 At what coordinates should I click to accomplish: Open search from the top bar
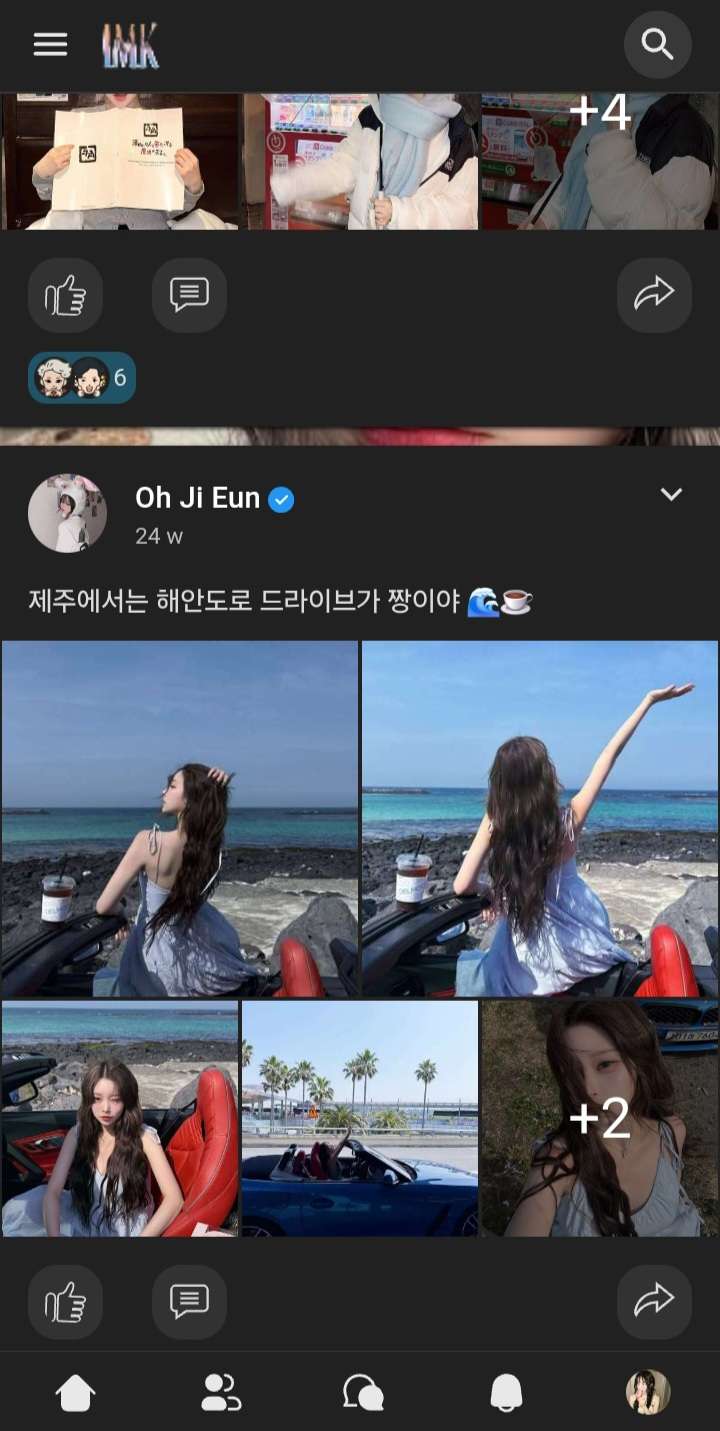tap(657, 45)
